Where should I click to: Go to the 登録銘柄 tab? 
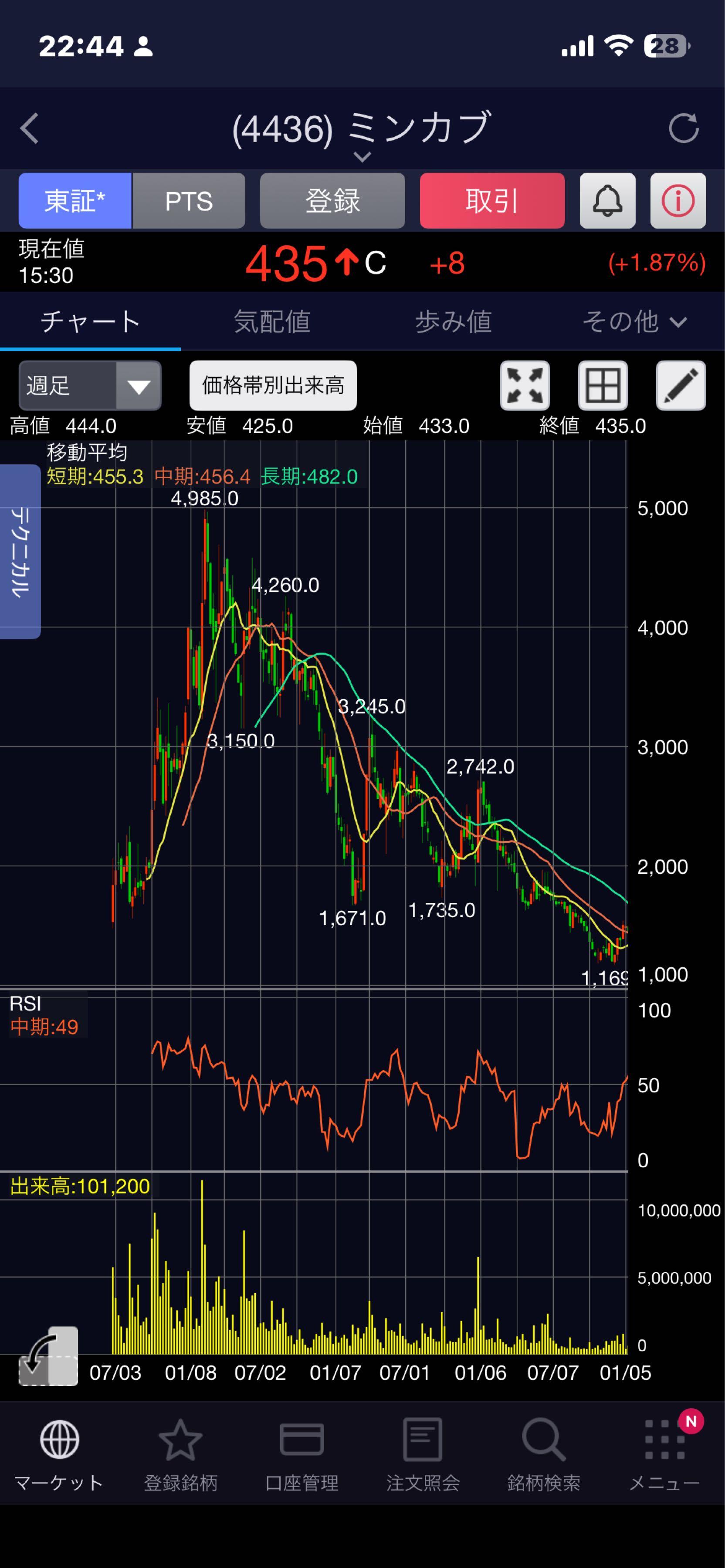click(x=181, y=1455)
